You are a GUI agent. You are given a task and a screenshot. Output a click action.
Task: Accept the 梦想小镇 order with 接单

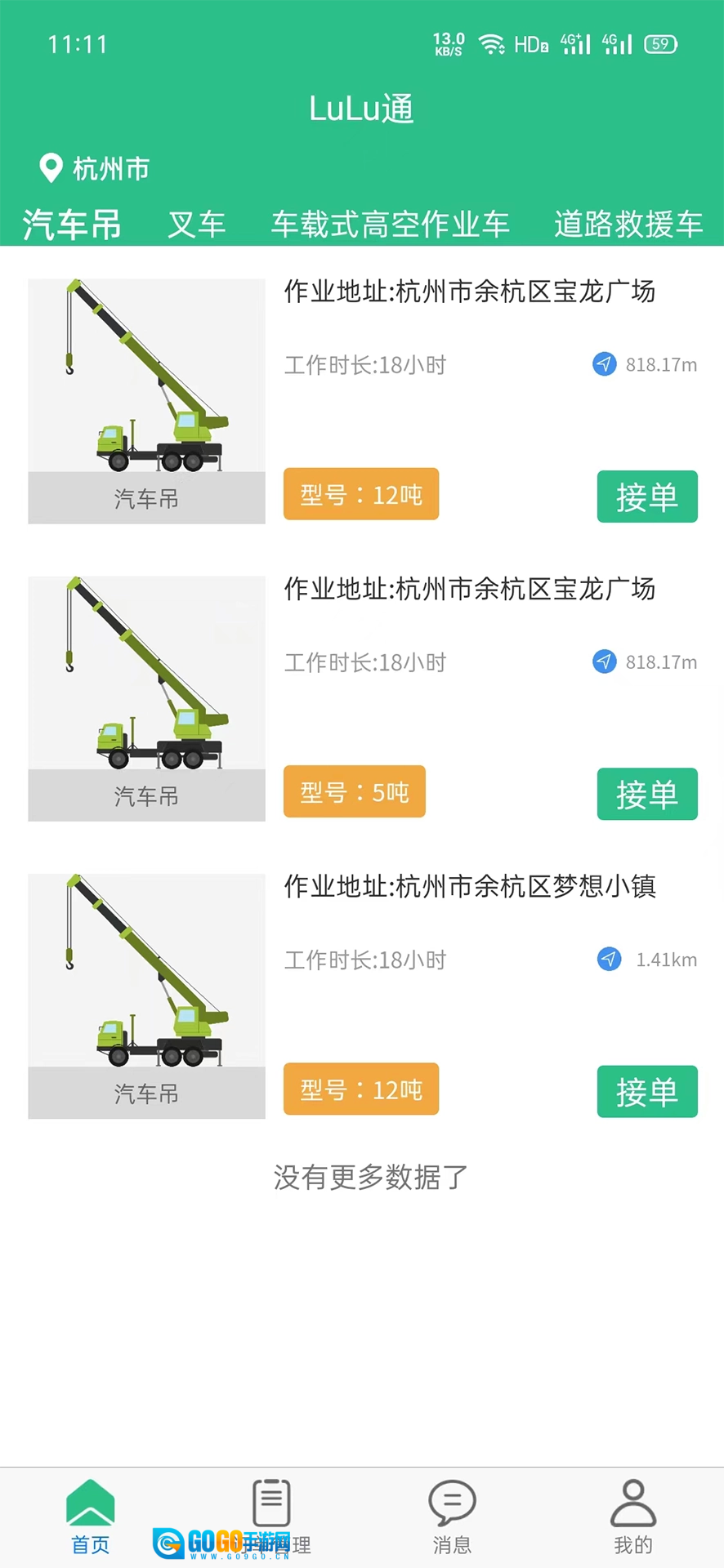[x=647, y=1091]
